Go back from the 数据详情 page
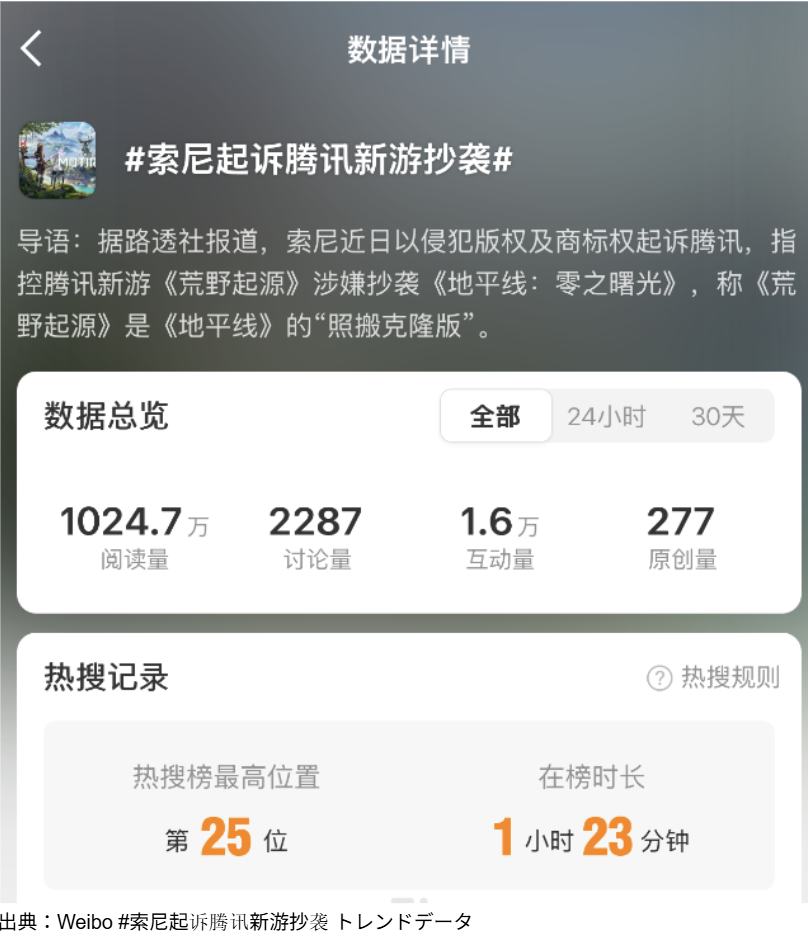808x938 pixels. 32,48
